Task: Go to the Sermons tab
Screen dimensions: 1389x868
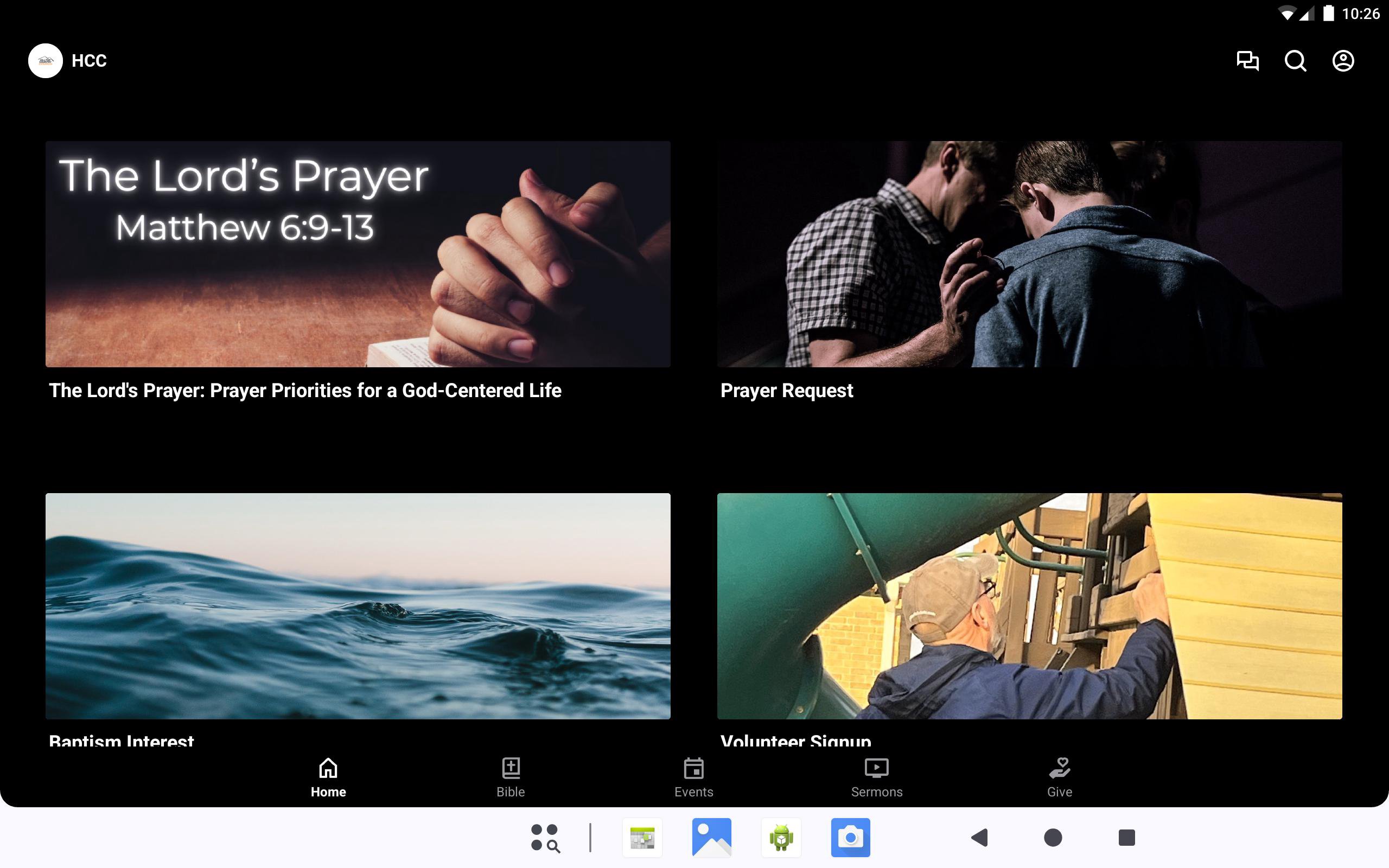Action: (x=876, y=777)
